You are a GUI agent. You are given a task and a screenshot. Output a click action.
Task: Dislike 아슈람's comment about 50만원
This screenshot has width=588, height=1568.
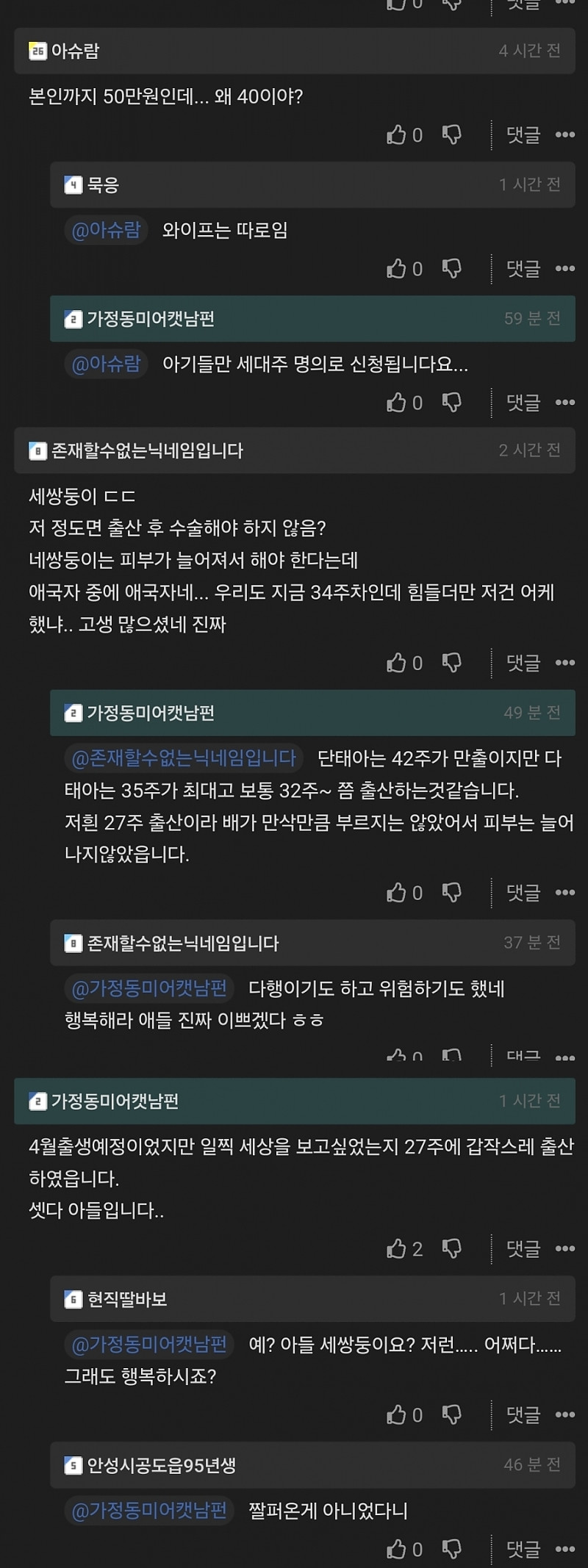(x=451, y=134)
